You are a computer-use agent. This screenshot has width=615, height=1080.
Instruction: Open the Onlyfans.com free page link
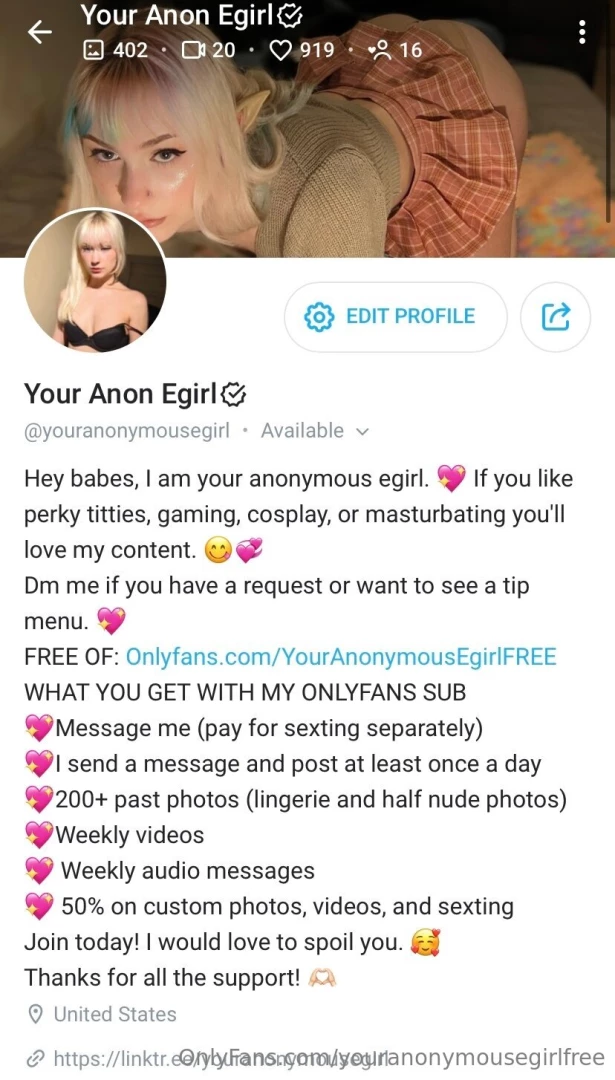click(341, 657)
